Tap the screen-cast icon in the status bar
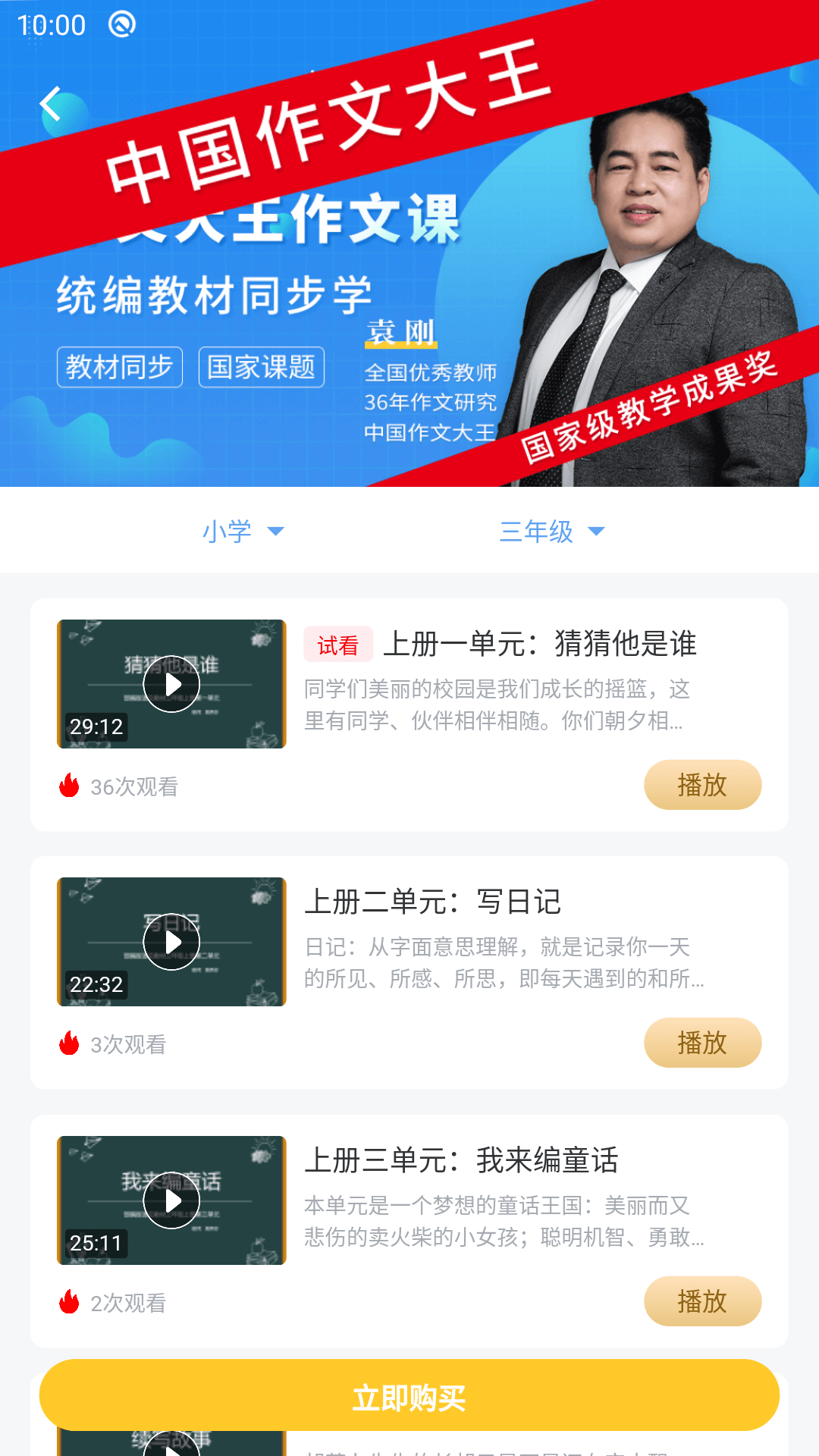The height and width of the screenshot is (1456, 819). tap(124, 24)
